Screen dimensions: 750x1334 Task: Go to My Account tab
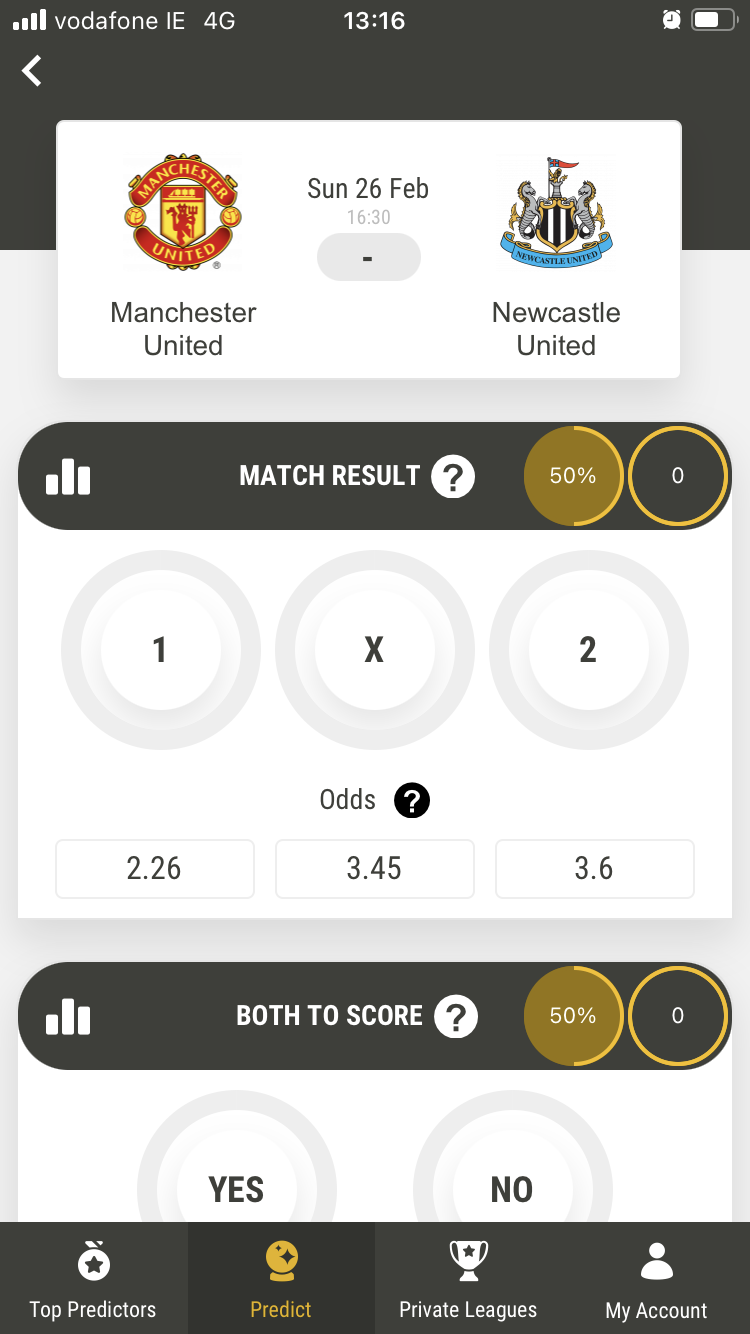[656, 1280]
